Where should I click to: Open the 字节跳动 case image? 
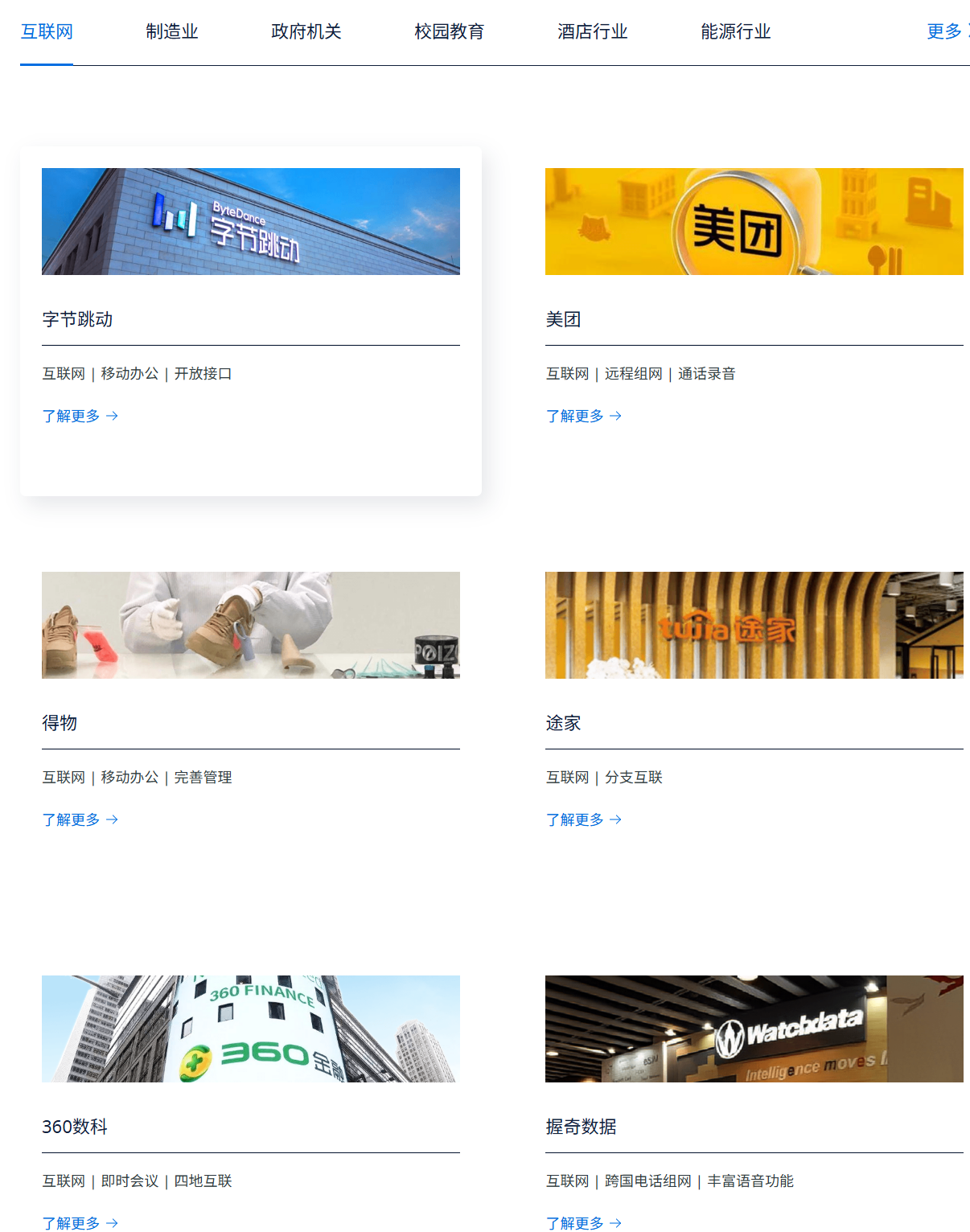point(250,221)
